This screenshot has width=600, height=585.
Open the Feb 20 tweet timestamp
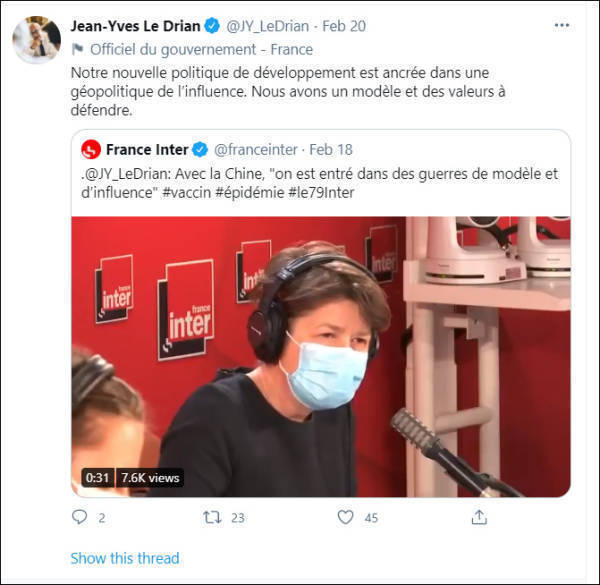click(x=336, y=26)
